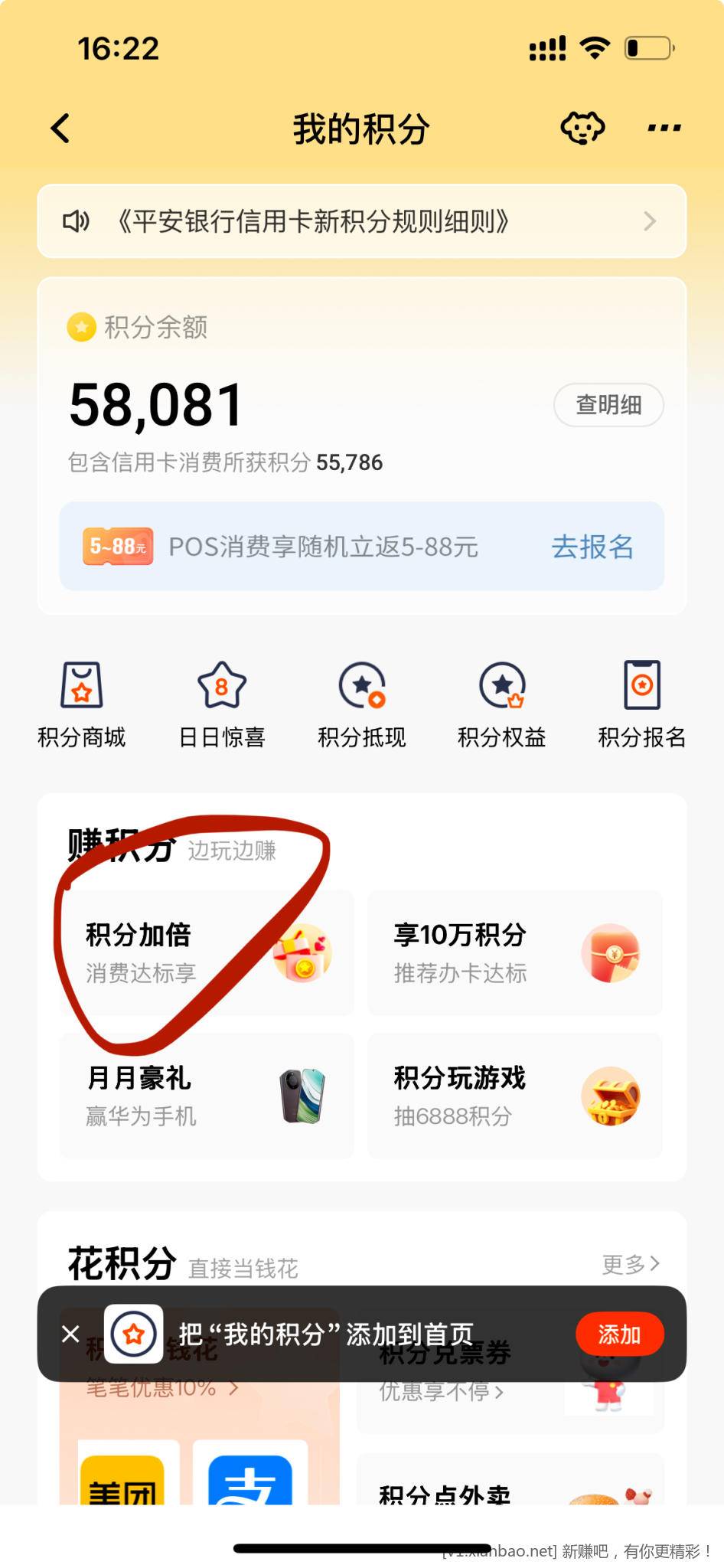The height and width of the screenshot is (1568, 724).
Task: Open 享10万积分 referral card
Action: [514, 953]
